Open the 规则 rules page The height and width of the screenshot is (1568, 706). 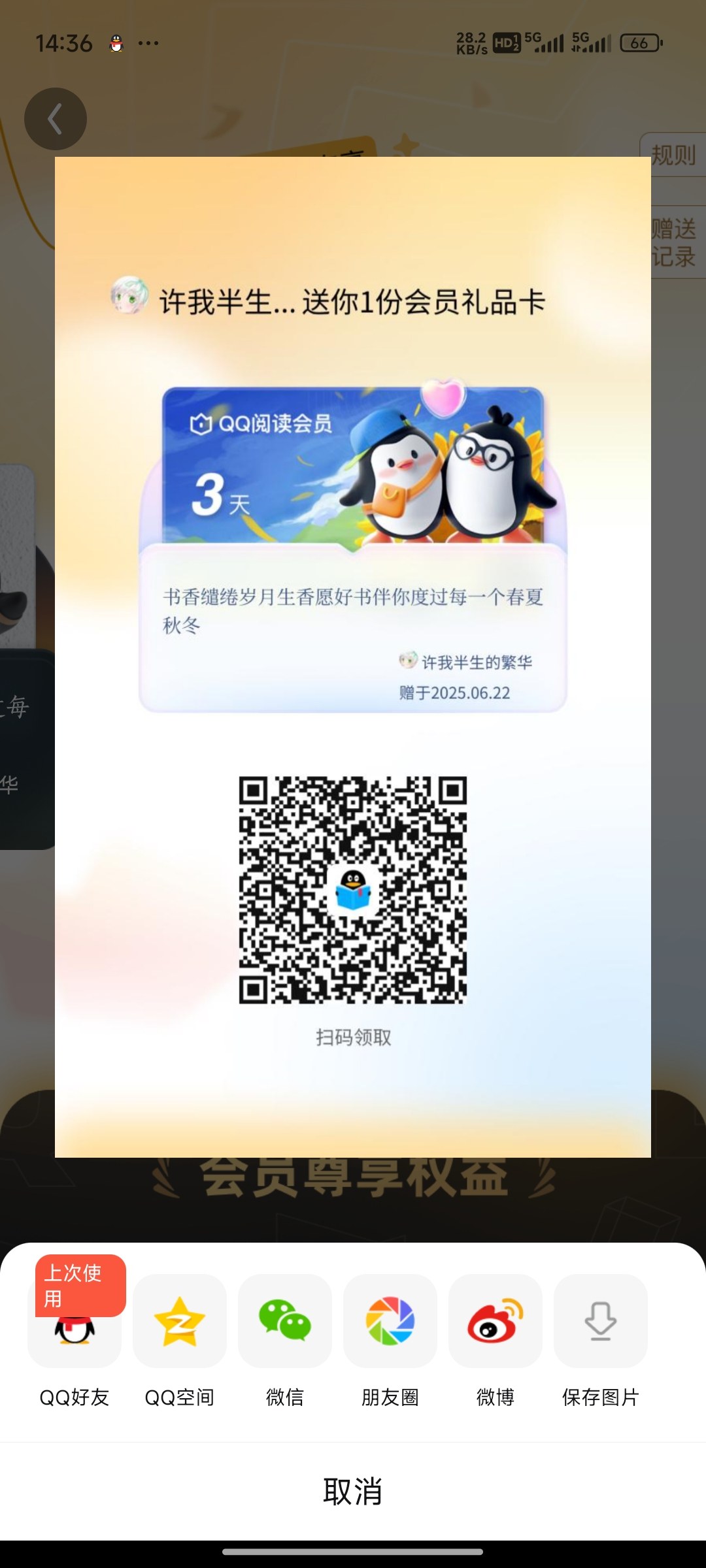coord(673,155)
